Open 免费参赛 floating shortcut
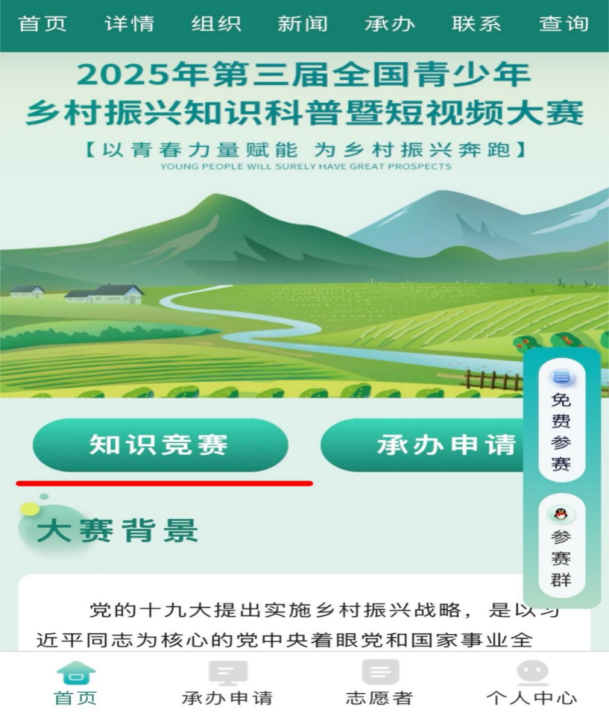Viewport: 609px width, 713px height. [561, 421]
